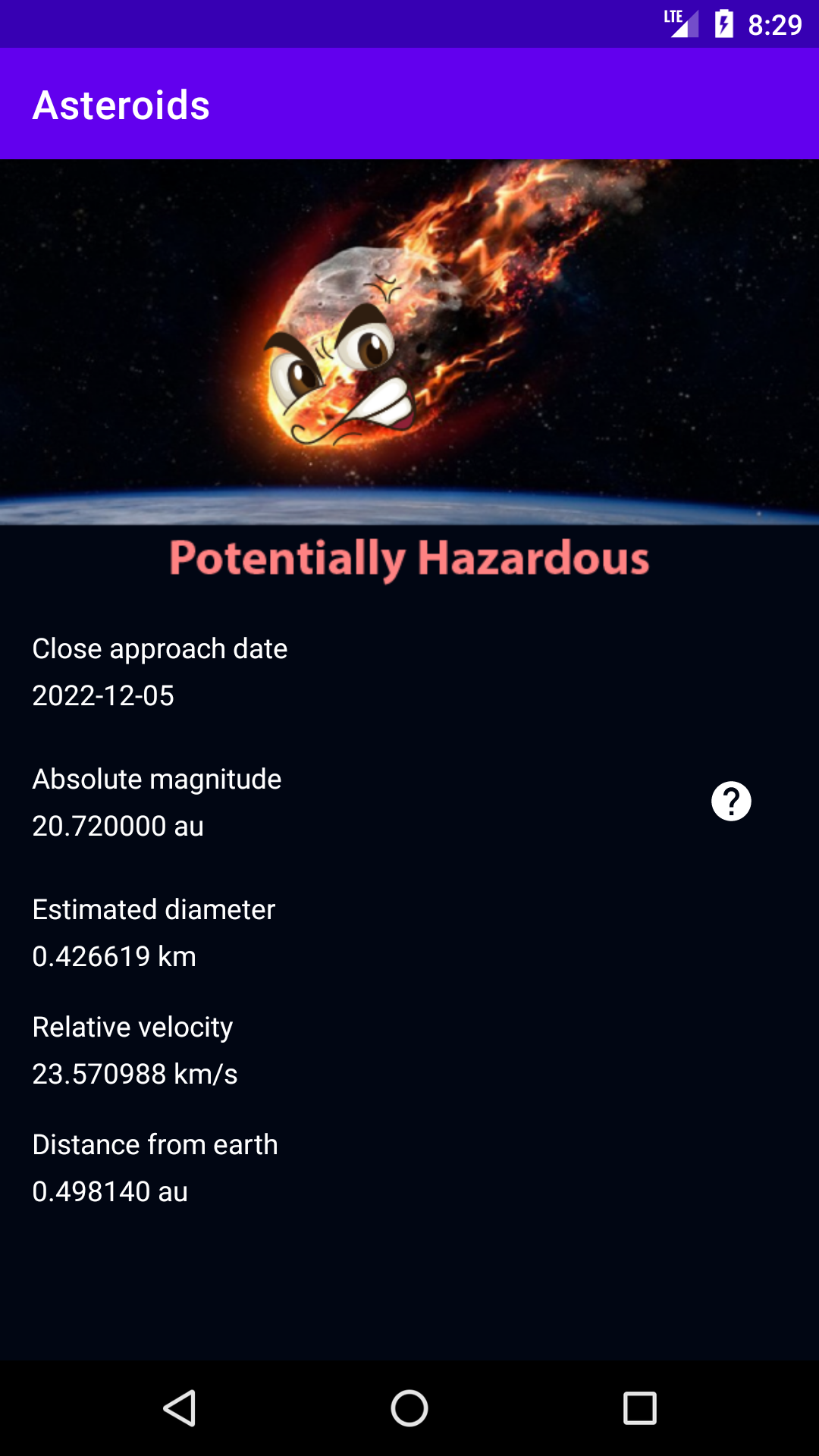Screen dimensions: 819x1456
Task: Go back using the system back button
Action: click(x=180, y=1408)
